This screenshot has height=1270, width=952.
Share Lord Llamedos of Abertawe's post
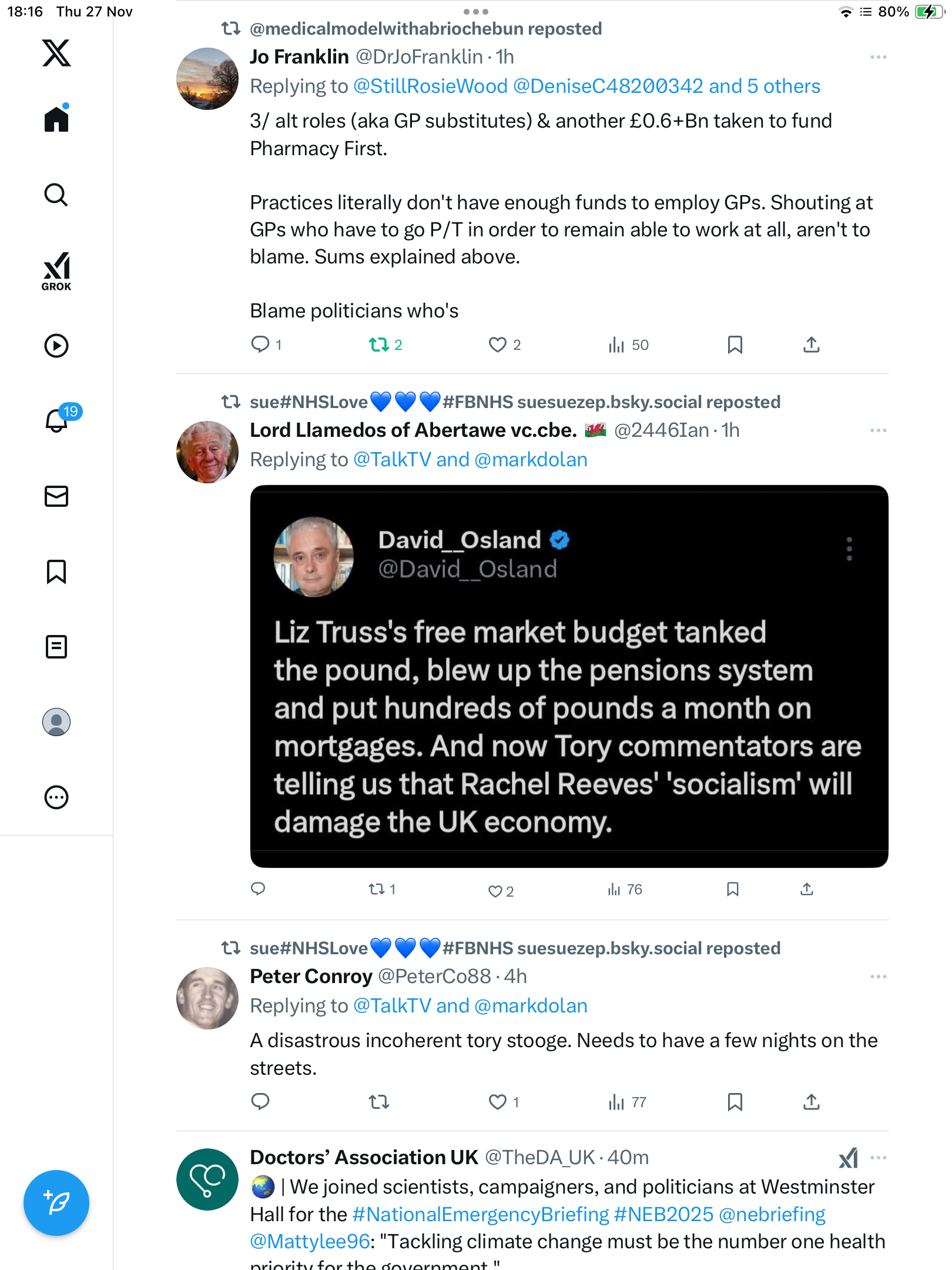pyautogui.click(x=807, y=889)
